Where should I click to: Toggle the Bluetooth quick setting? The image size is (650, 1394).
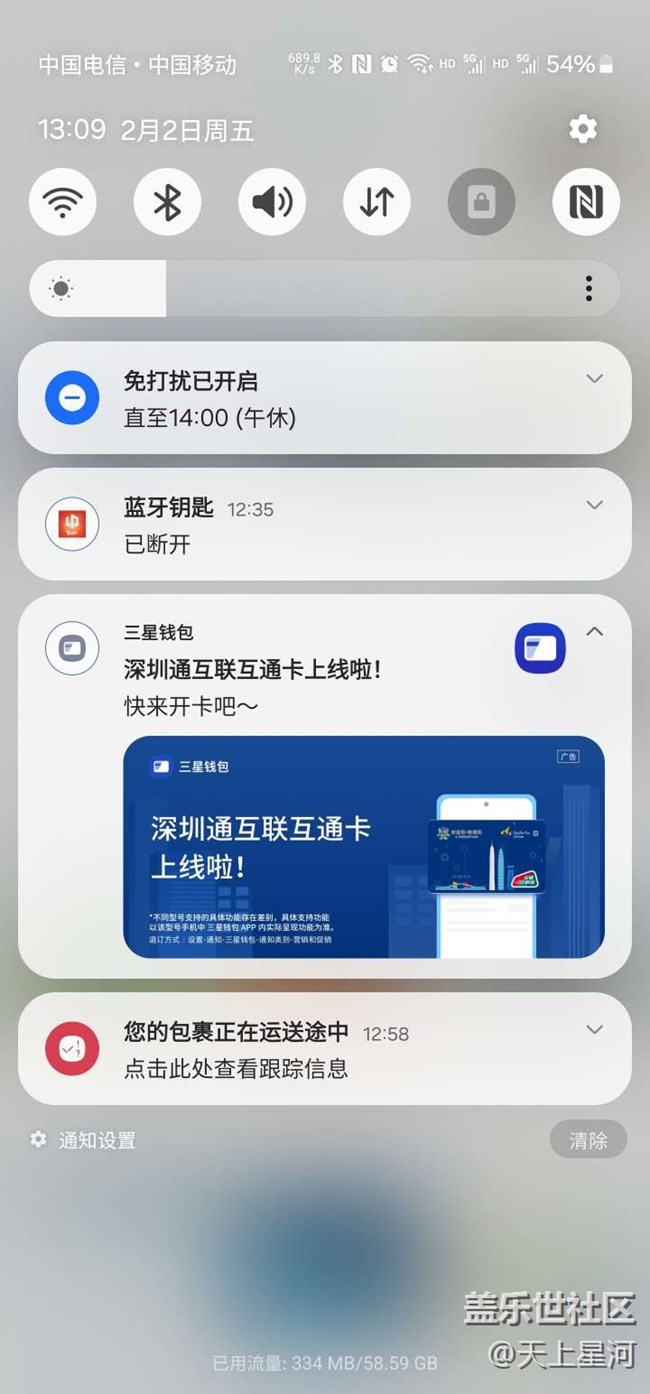click(167, 202)
